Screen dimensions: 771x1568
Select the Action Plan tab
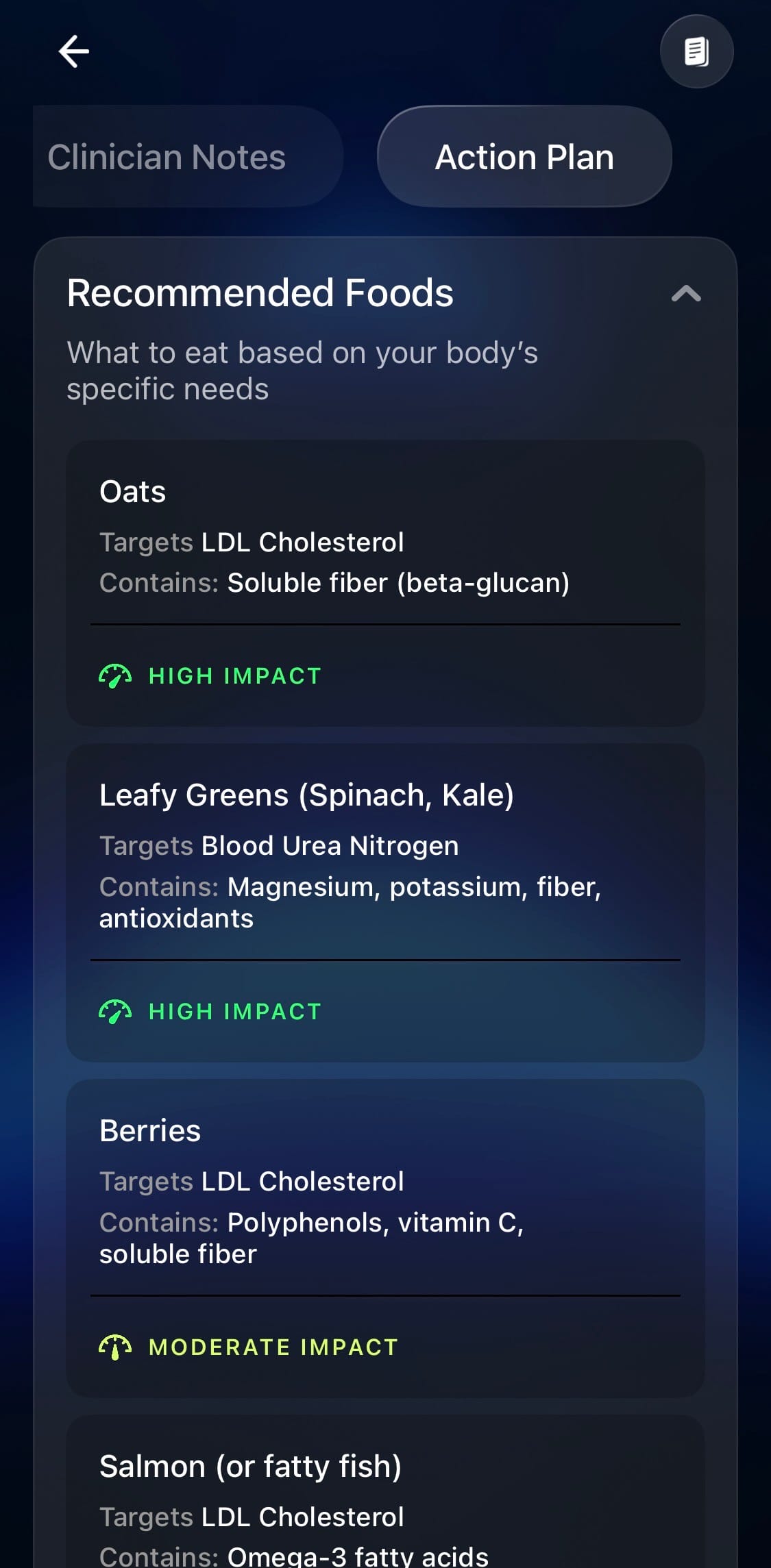[524, 157]
